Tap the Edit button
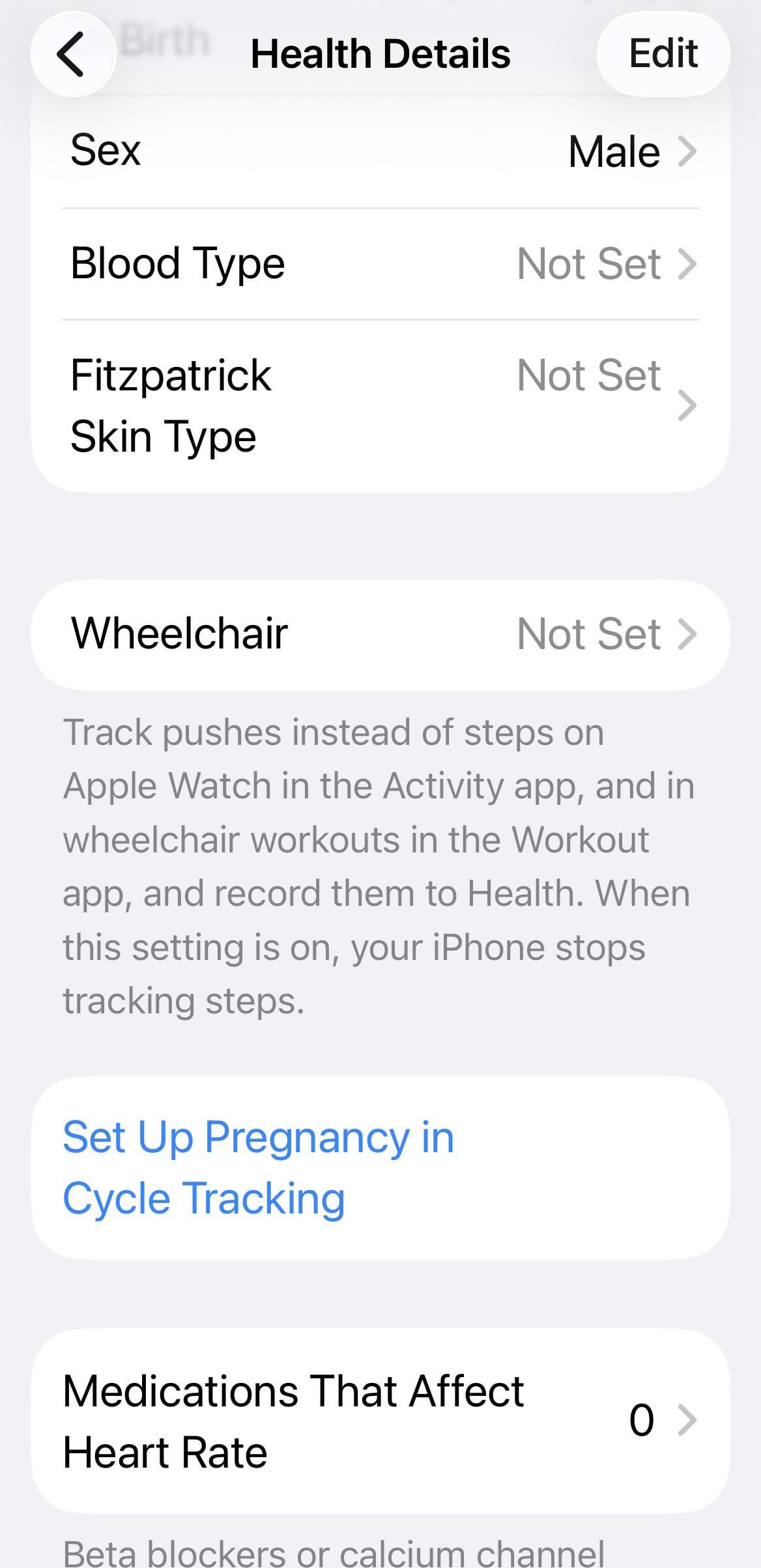761x1568 pixels. pyautogui.click(x=663, y=53)
